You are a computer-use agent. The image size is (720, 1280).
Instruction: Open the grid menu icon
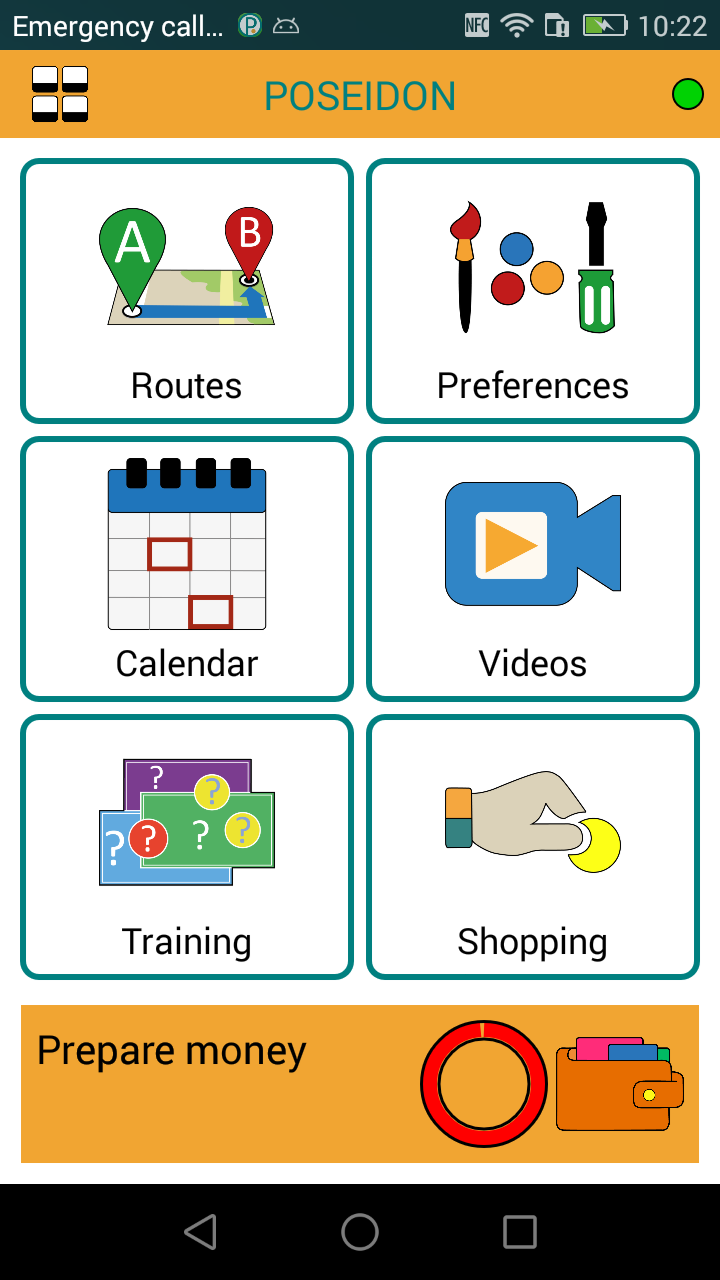click(x=60, y=94)
